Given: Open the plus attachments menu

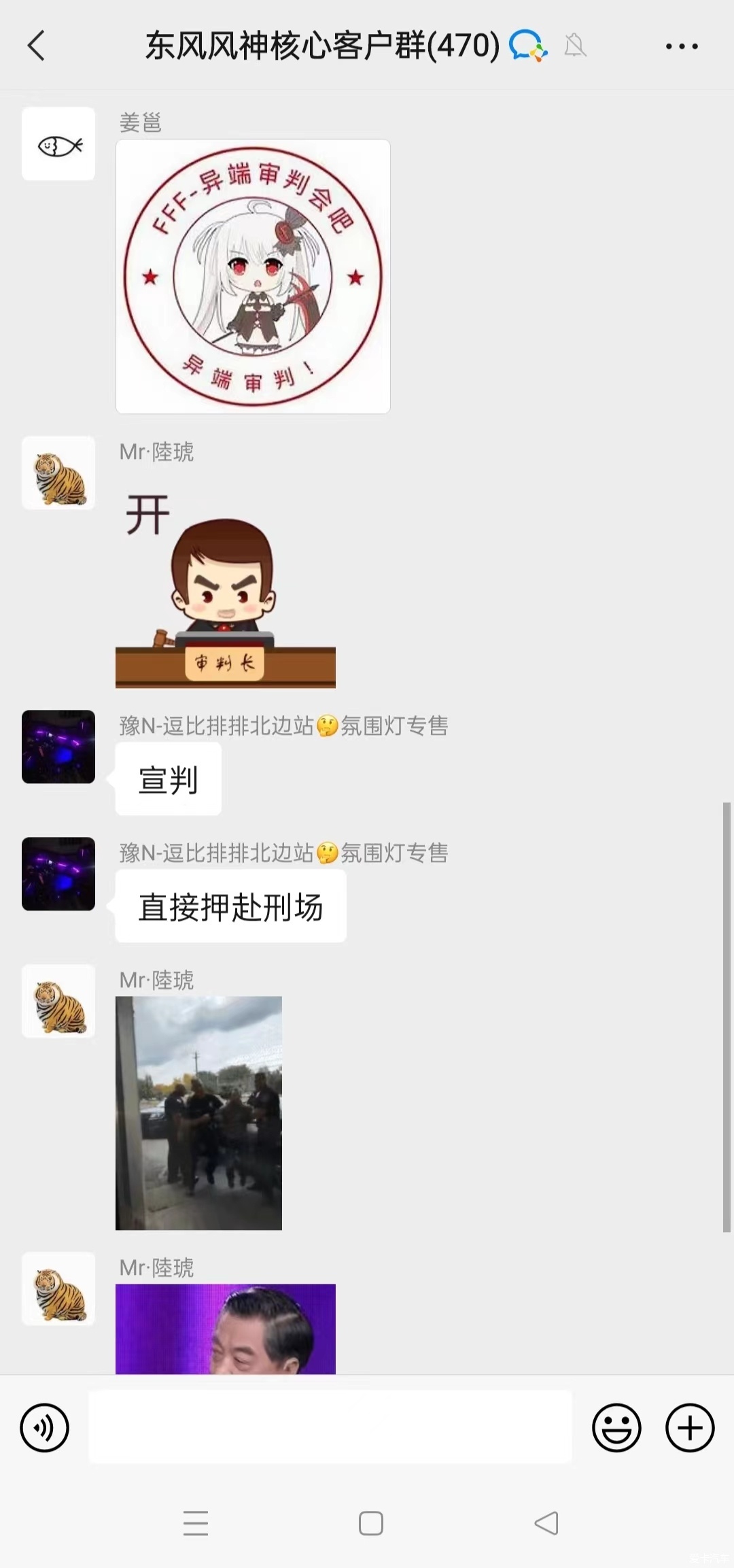Looking at the screenshot, I should click(689, 1427).
